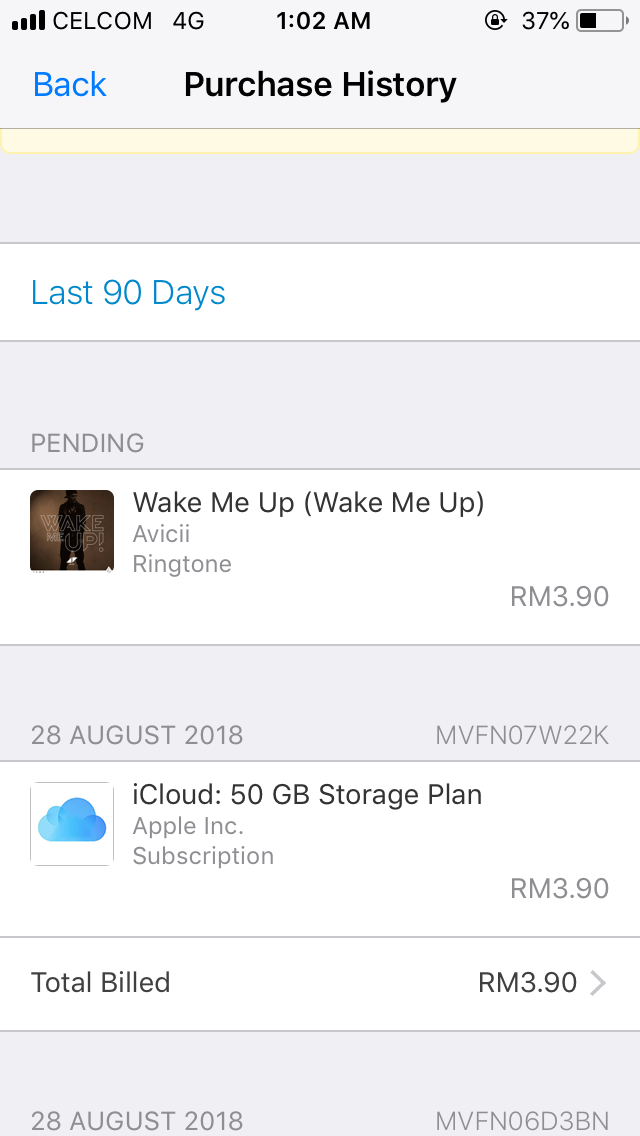Open the Wake Me Up ringtone purchase
Image resolution: width=640 pixels, height=1136 pixels.
pyautogui.click(x=308, y=532)
